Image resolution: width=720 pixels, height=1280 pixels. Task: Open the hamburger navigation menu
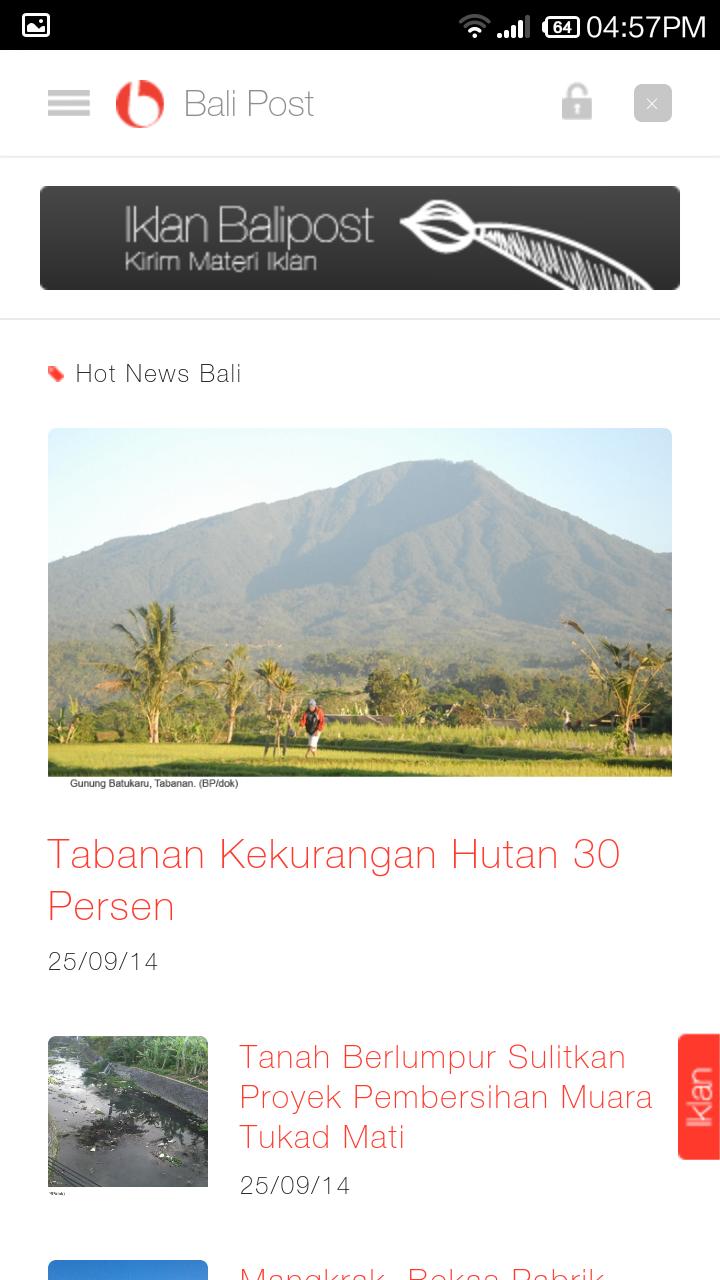68,103
